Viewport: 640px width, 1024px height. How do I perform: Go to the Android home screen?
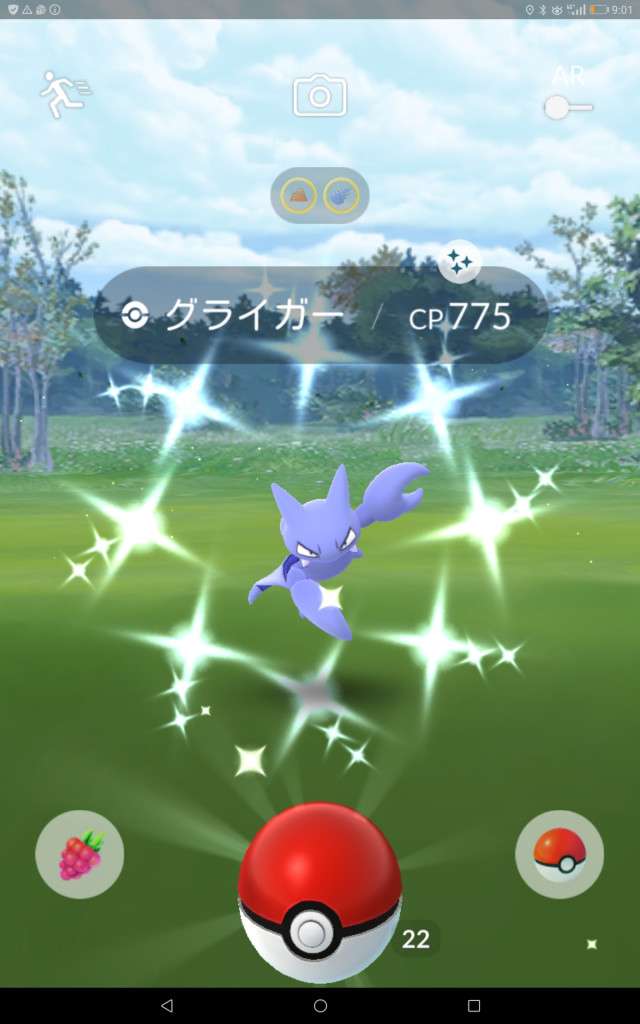(x=320, y=1005)
